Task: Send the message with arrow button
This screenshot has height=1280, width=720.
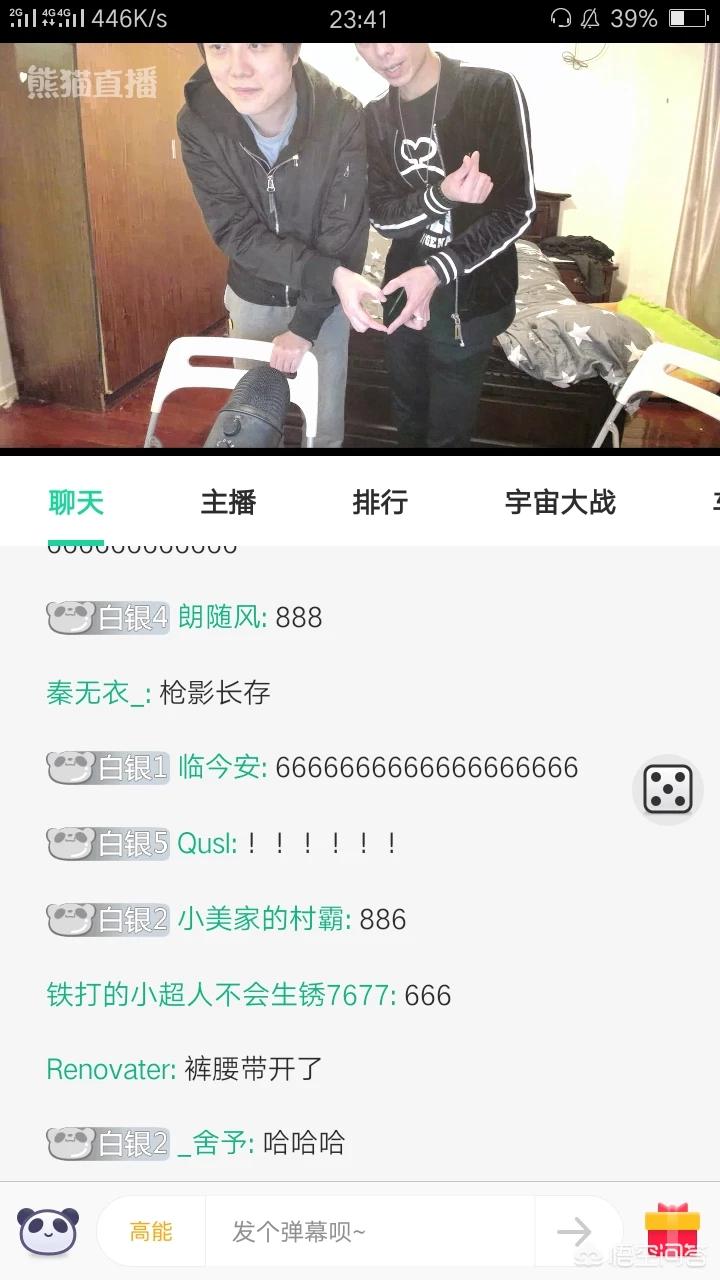Action: (x=575, y=1232)
